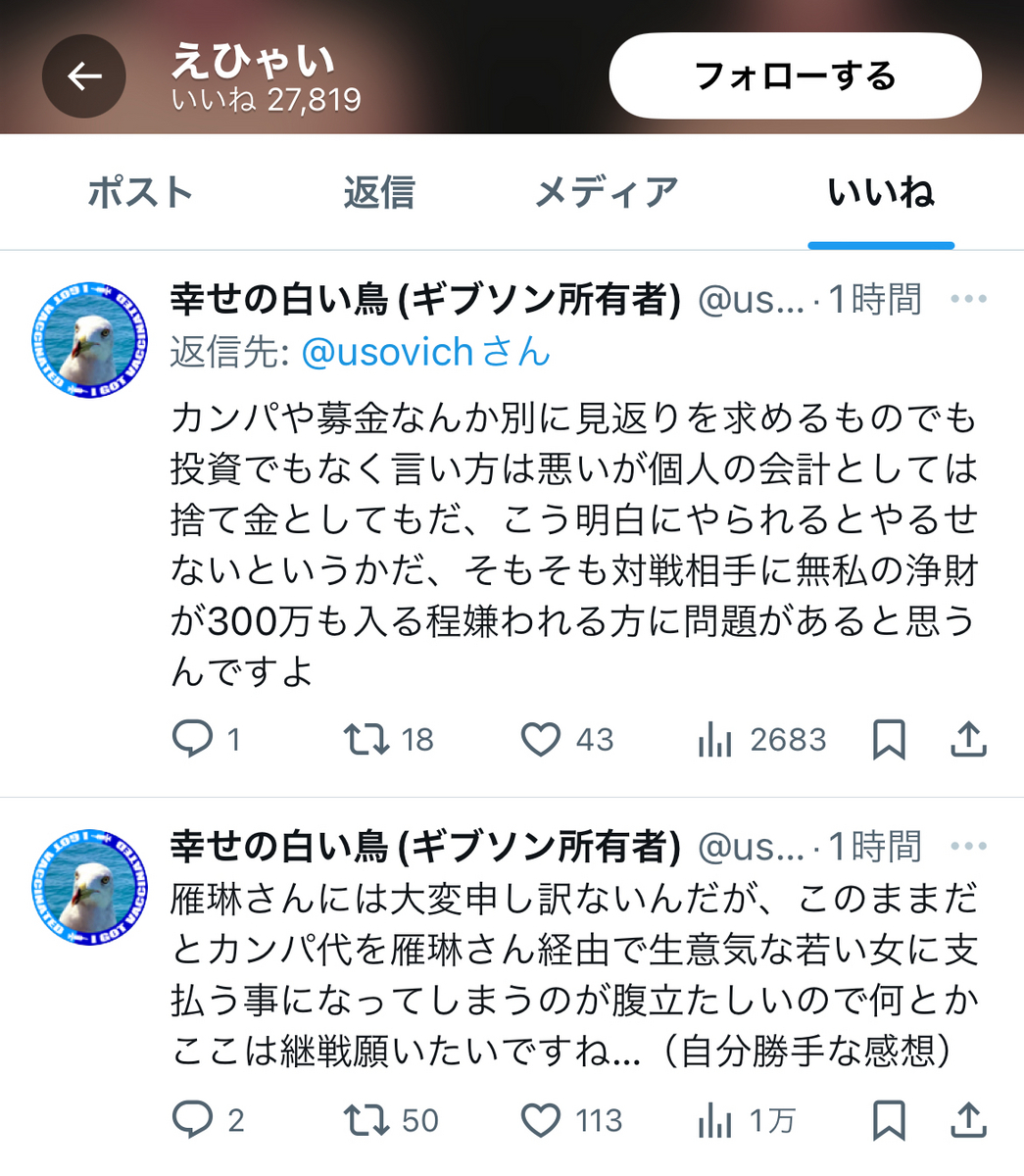
Task: Open overflow menu on the 雁琳さん post
Action: click(968, 846)
